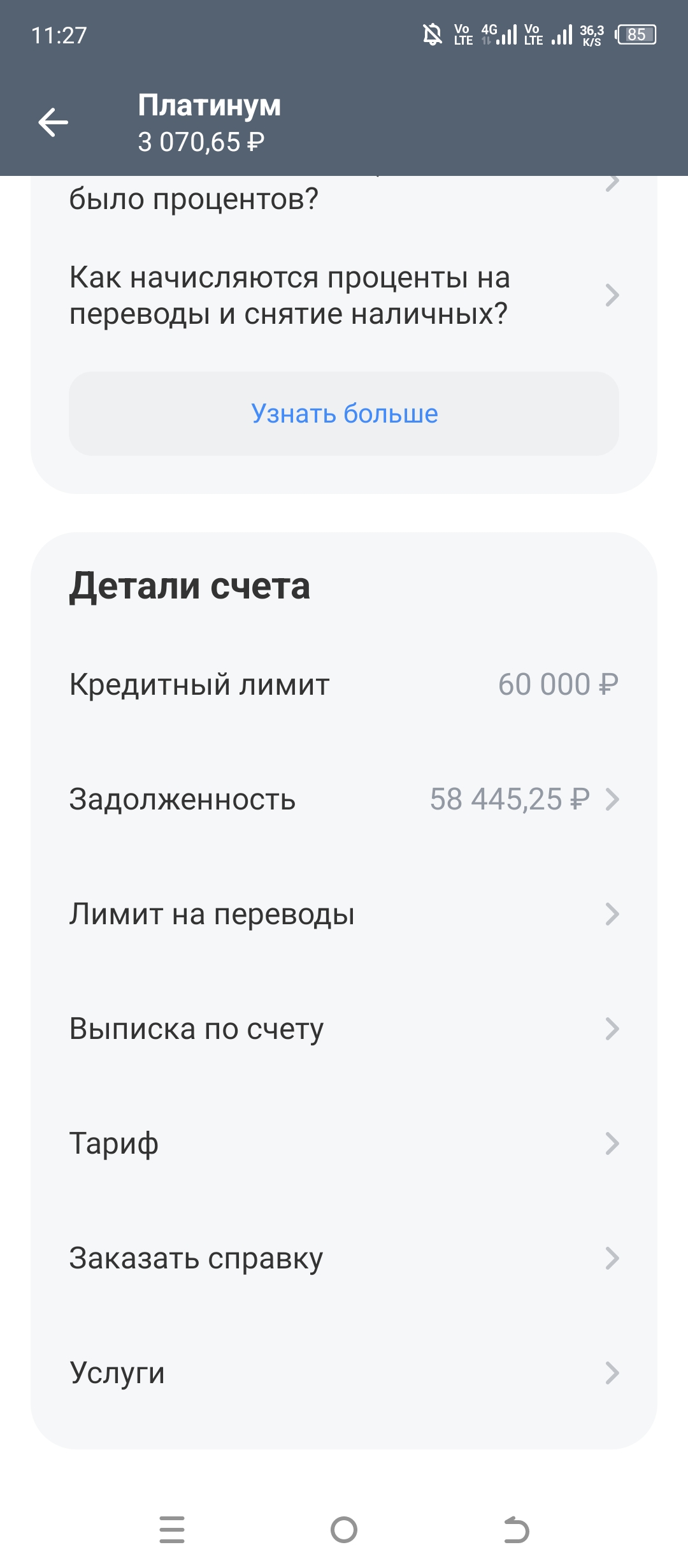
Task: Tap the system home button
Action: [x=344, y=1530]
